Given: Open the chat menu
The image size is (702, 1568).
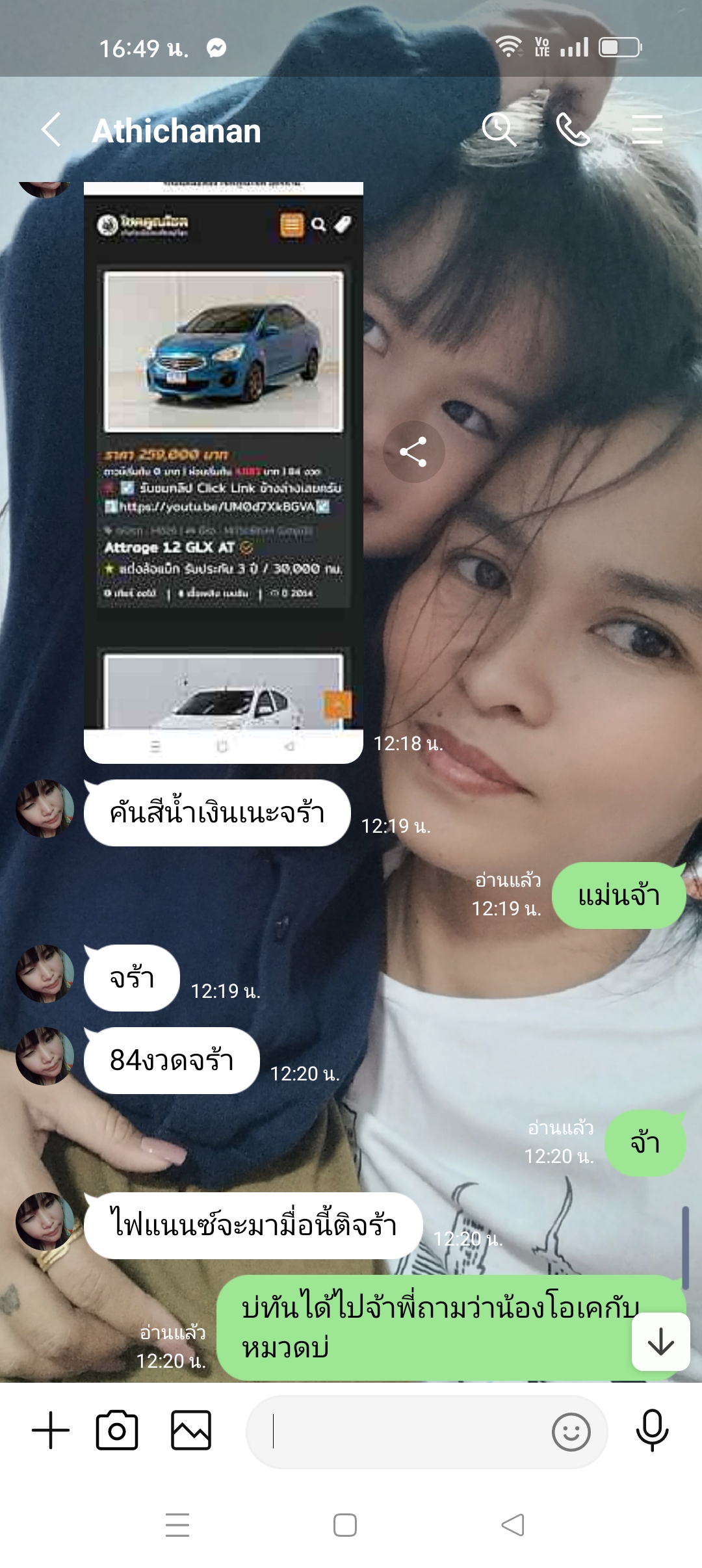Looking at the screenshot, I should pyautogui.click(x=647, y=129).
